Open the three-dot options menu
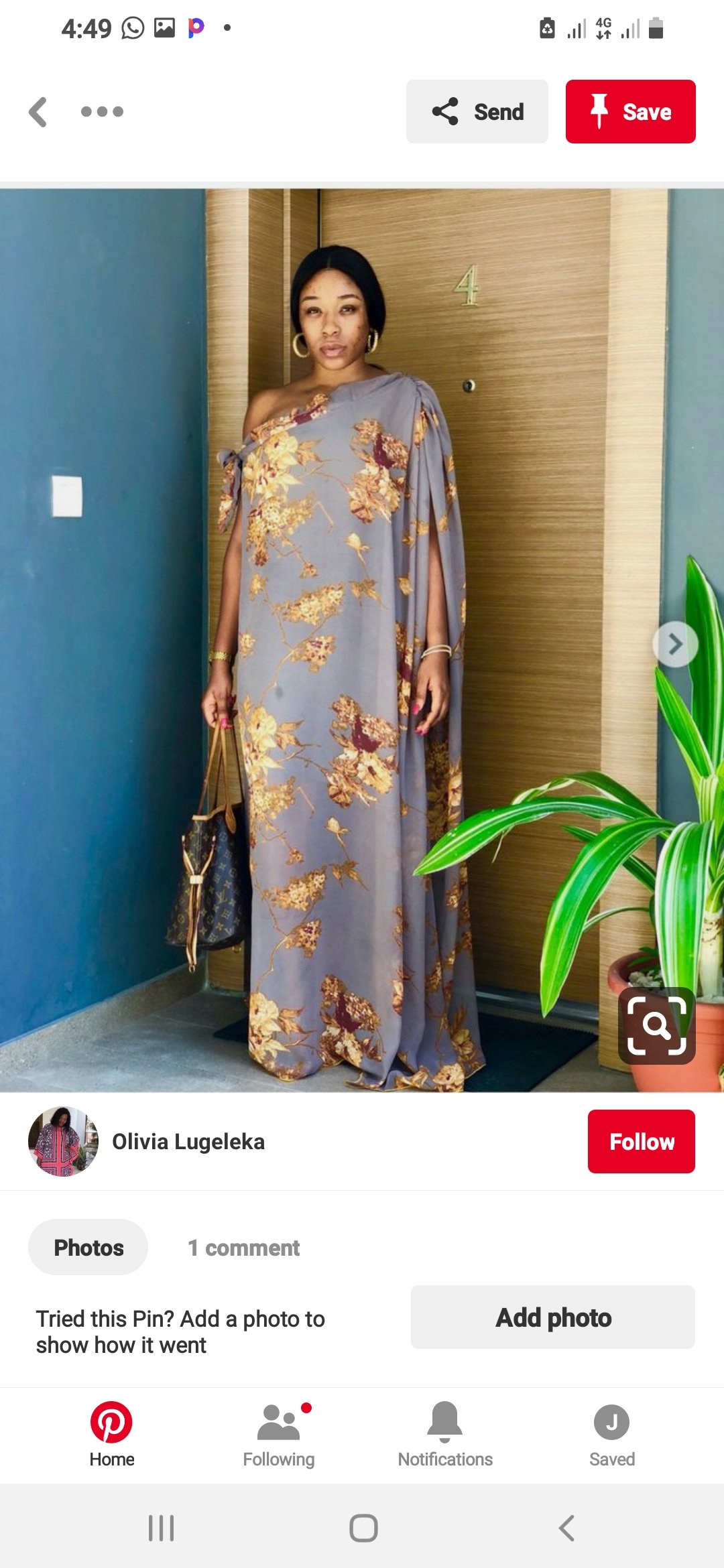 tap(102, 111)
